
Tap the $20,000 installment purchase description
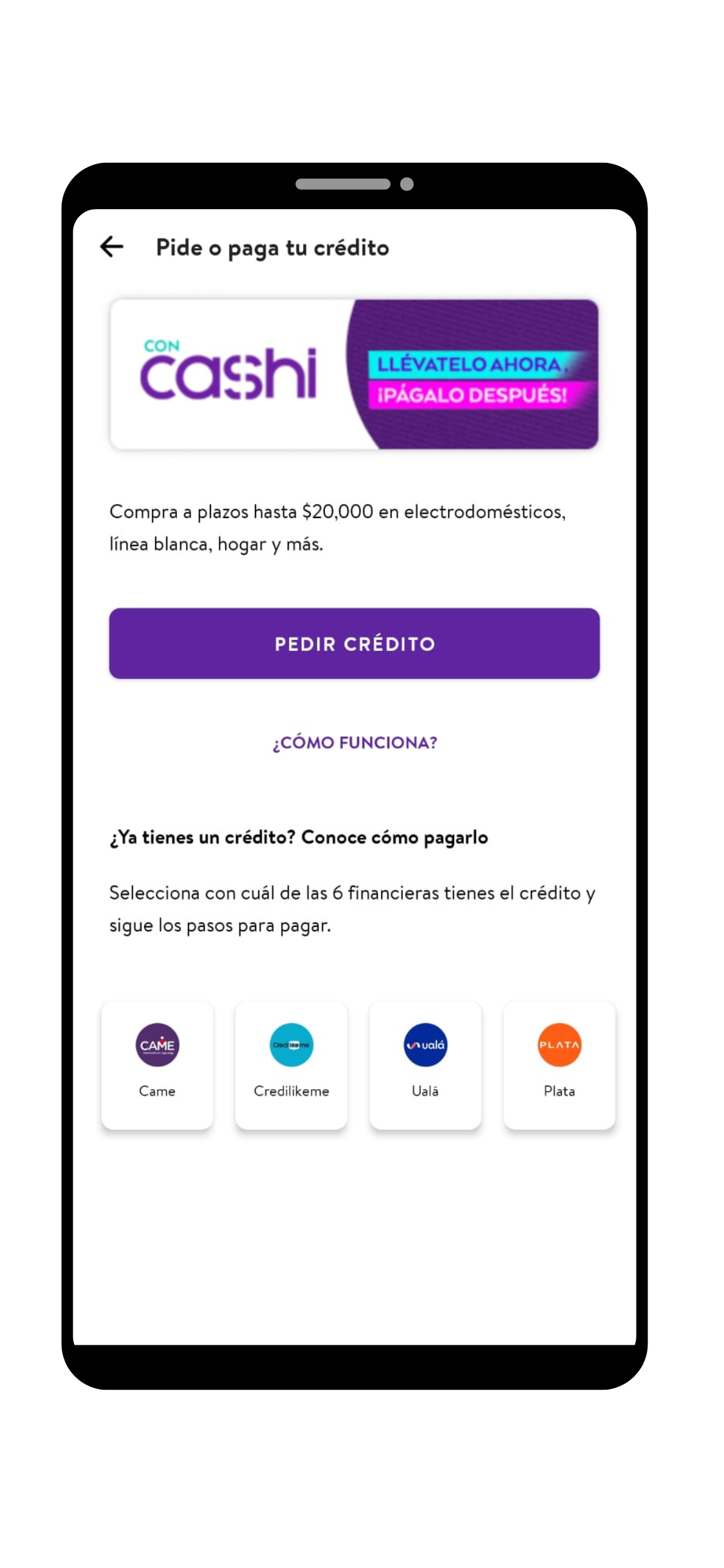pos(338,528)
